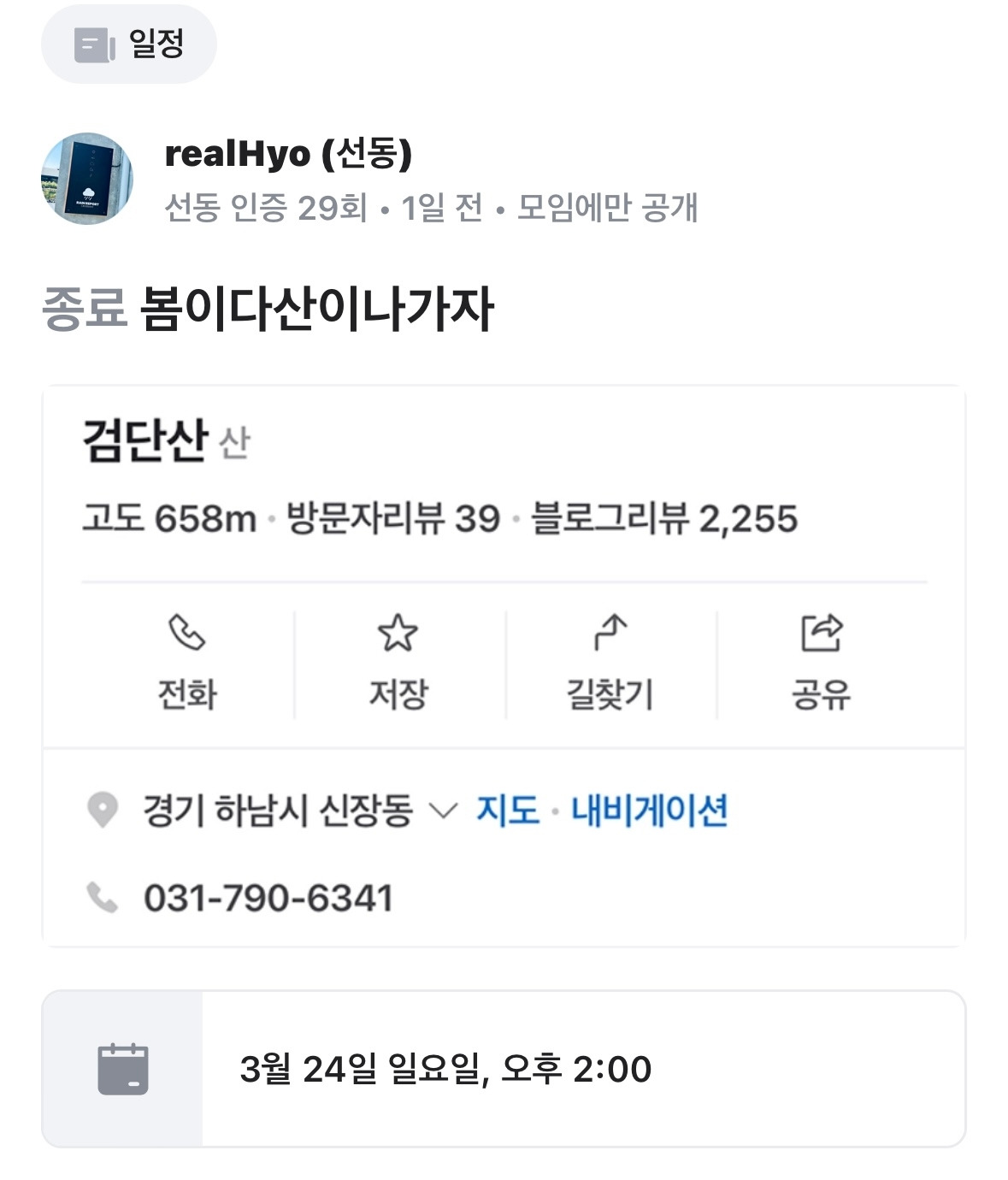Open the attached 검단산 place image
Image resolution: width=1008 pixels, height=1180 pixels.
pos(504,666)
